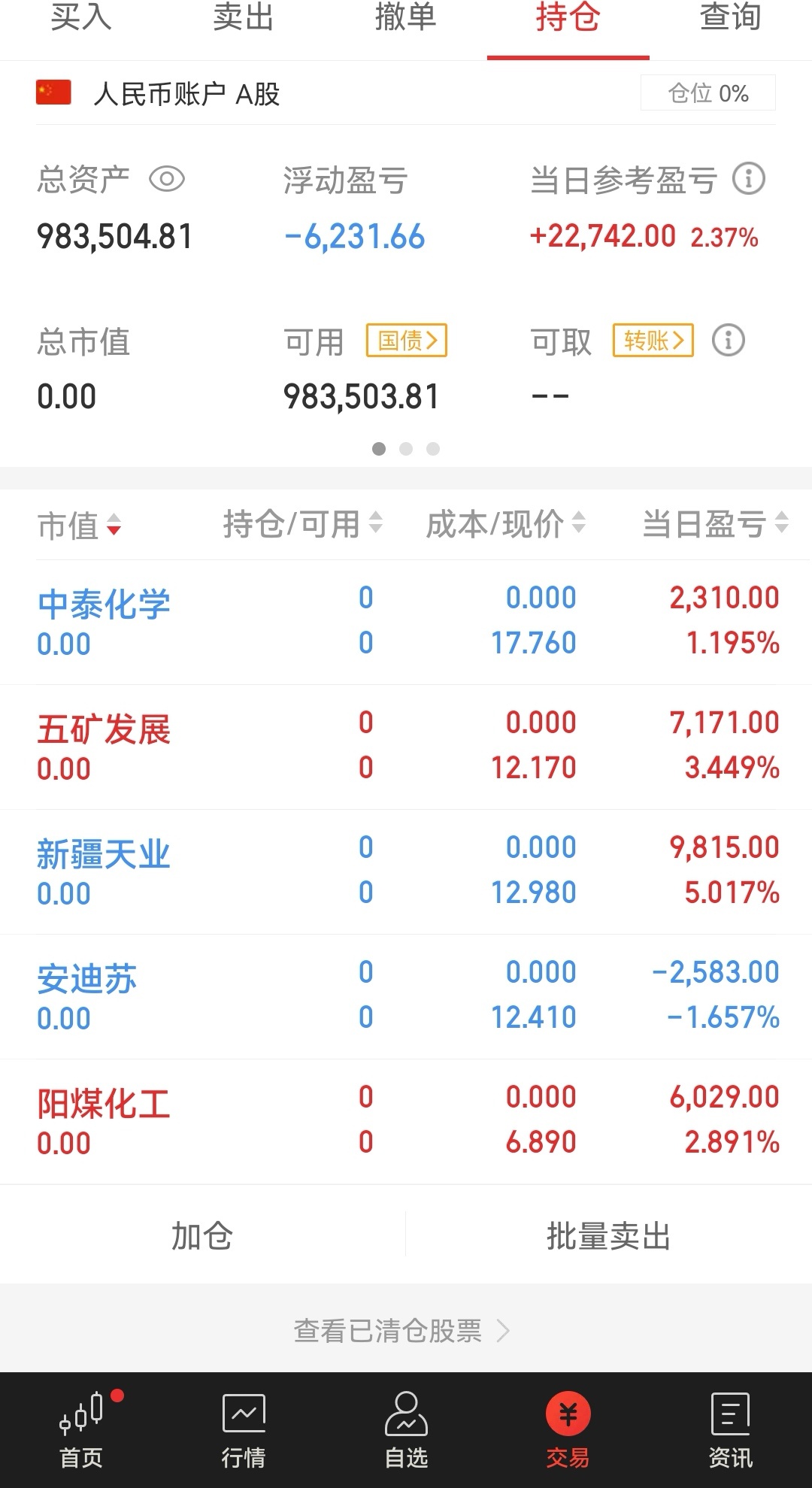Open the 查询 tab
812x1488 pixels.
click(x=731, y=18)
